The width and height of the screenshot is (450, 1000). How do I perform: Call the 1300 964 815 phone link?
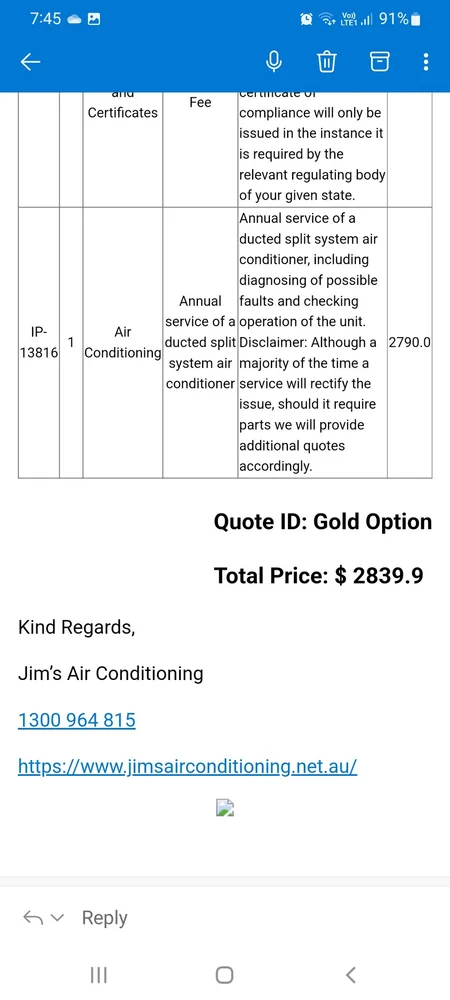[76, 721]
